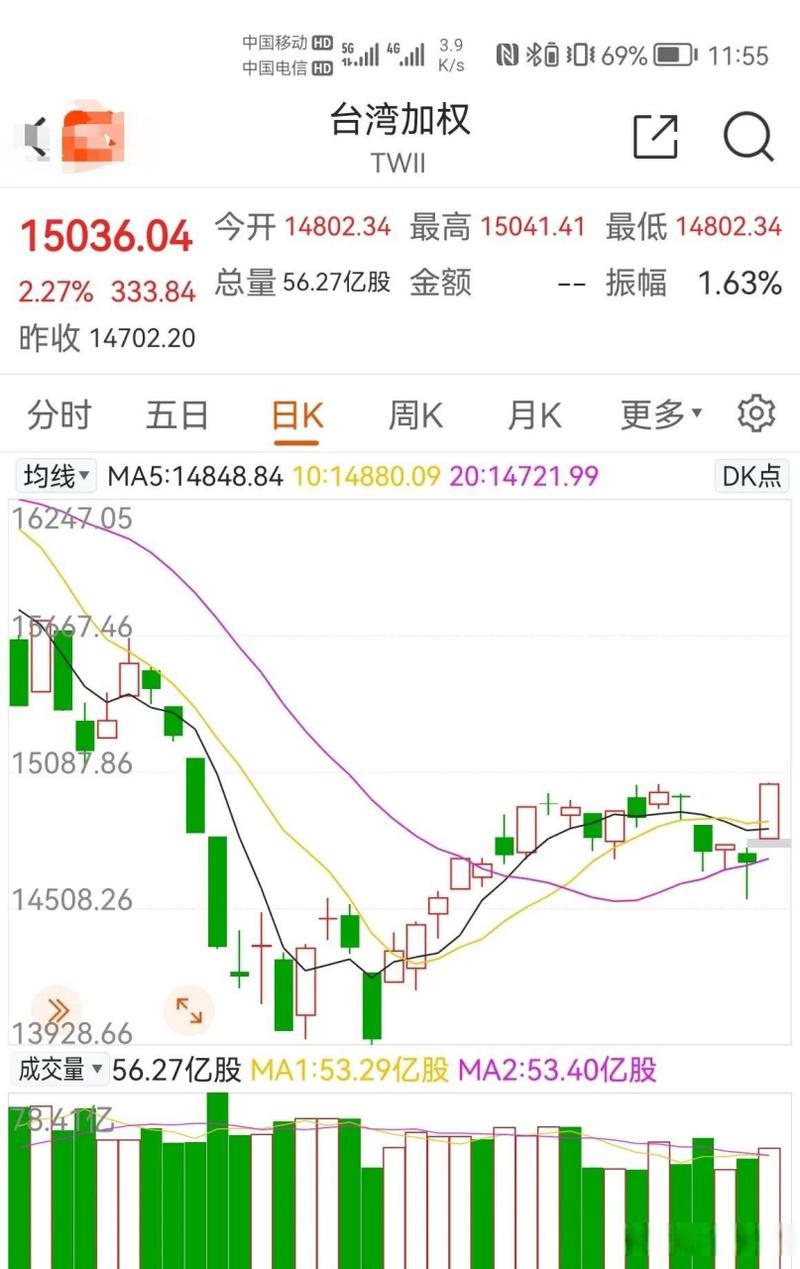
Task: Open chart settings gear
Action: [756, 413]
